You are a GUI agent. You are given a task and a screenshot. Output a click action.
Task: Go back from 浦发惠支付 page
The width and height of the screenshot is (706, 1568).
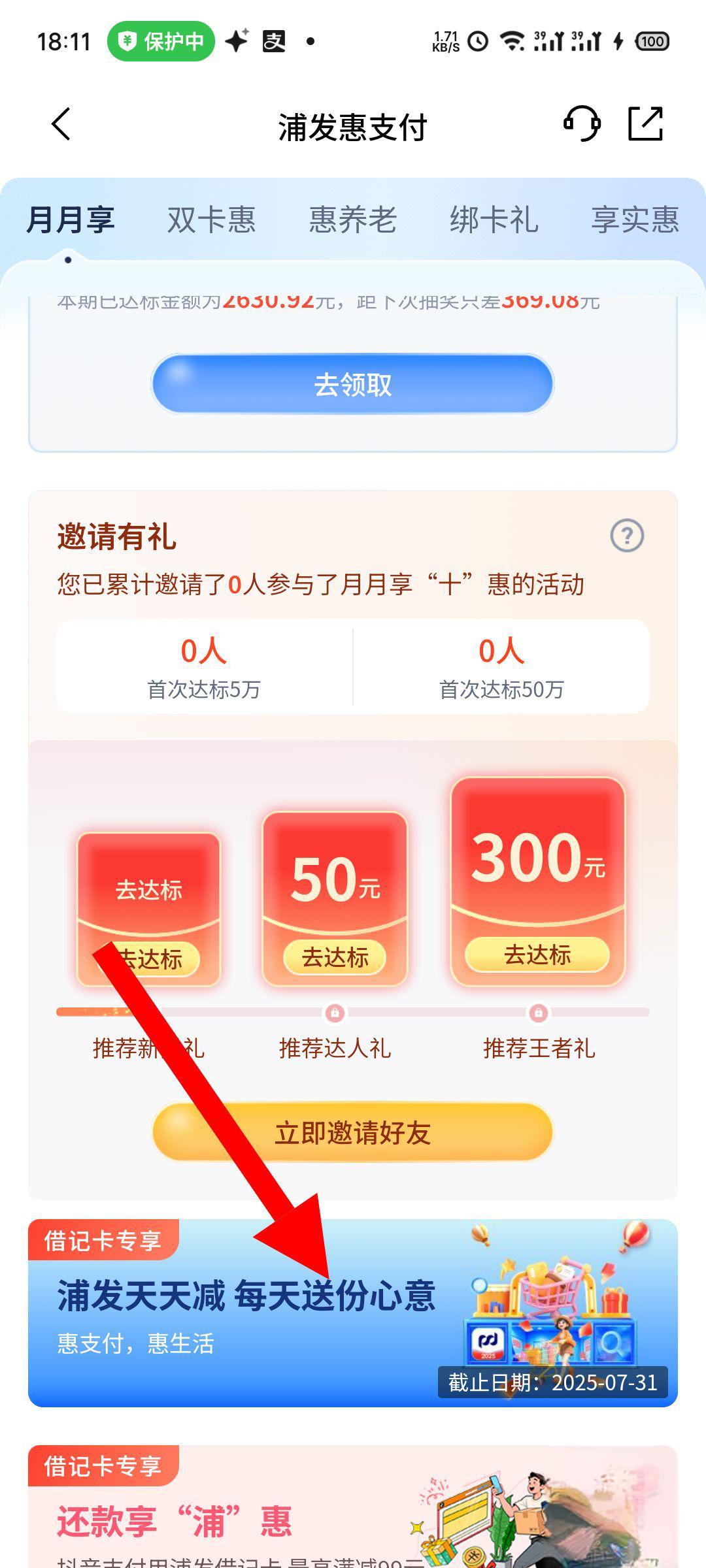[x=61, y=124]
